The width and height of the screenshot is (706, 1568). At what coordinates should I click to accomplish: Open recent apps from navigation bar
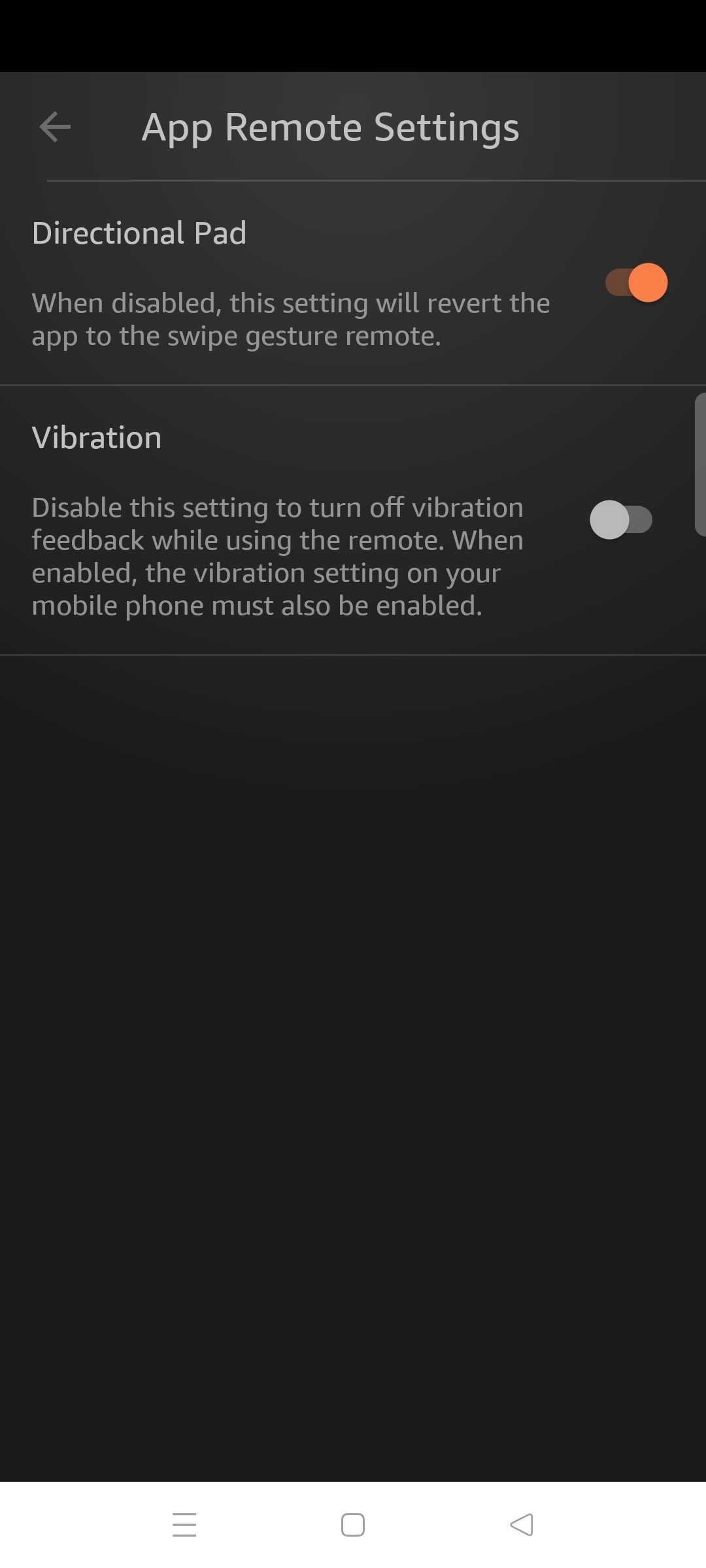(184, 1525)
